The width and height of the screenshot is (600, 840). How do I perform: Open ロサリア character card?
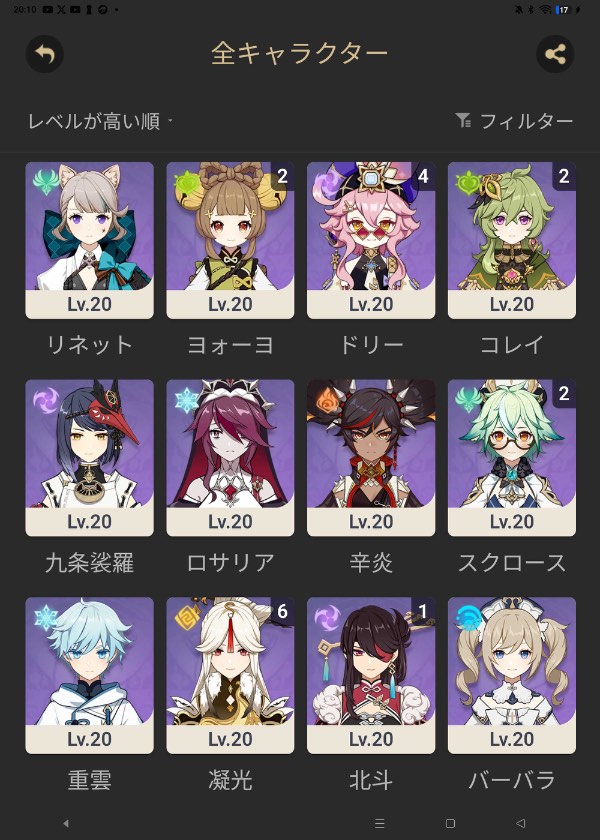230,457
